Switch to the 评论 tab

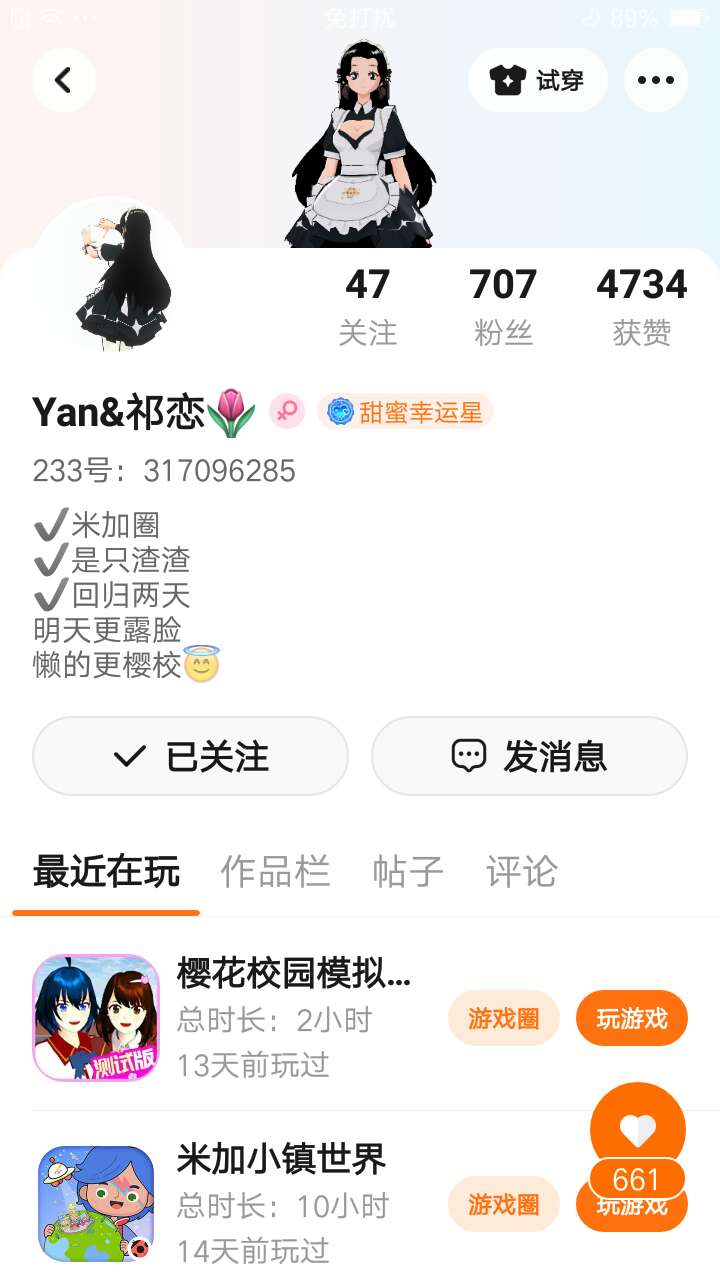(521, 872)
